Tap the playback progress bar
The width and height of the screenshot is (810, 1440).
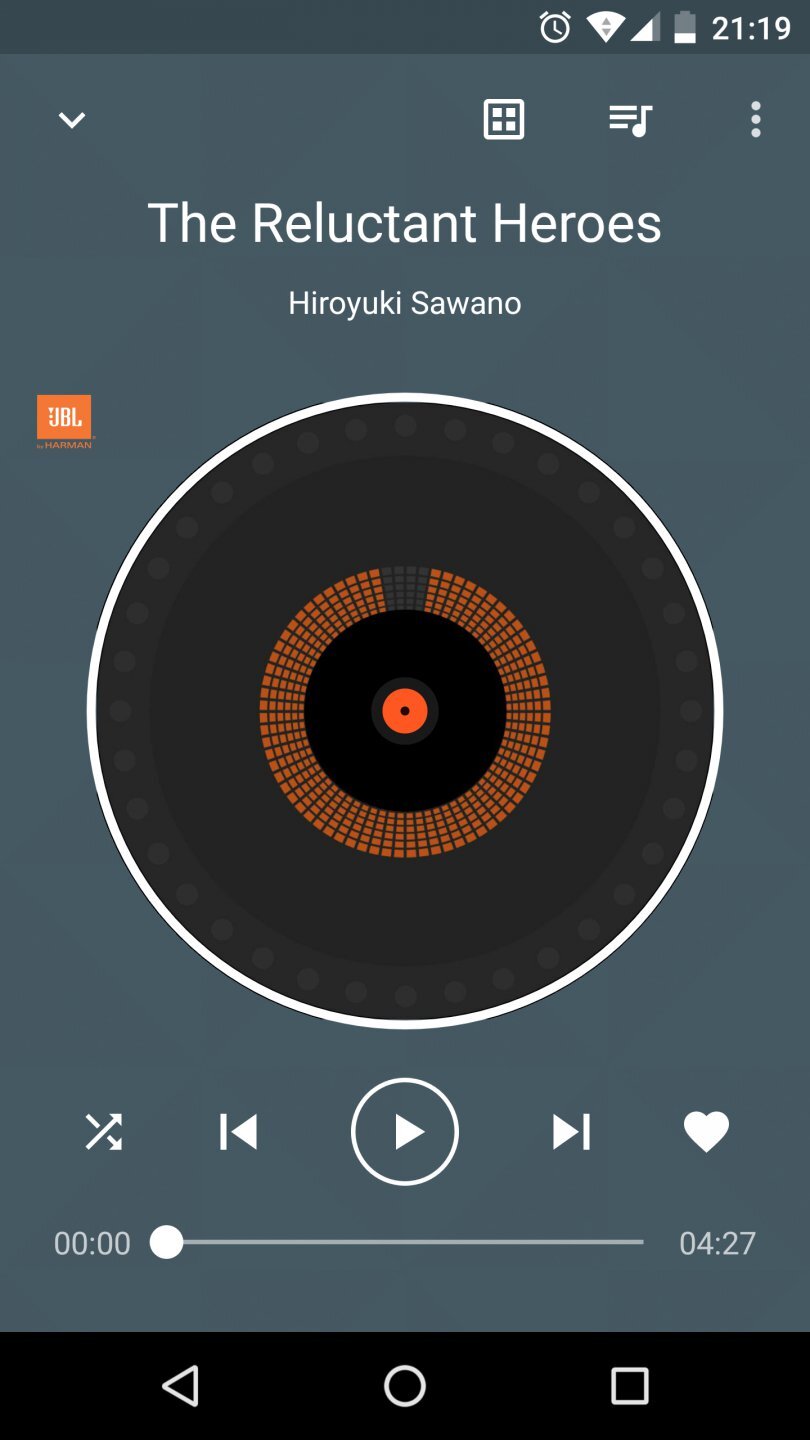click(x=405, y=1242)
